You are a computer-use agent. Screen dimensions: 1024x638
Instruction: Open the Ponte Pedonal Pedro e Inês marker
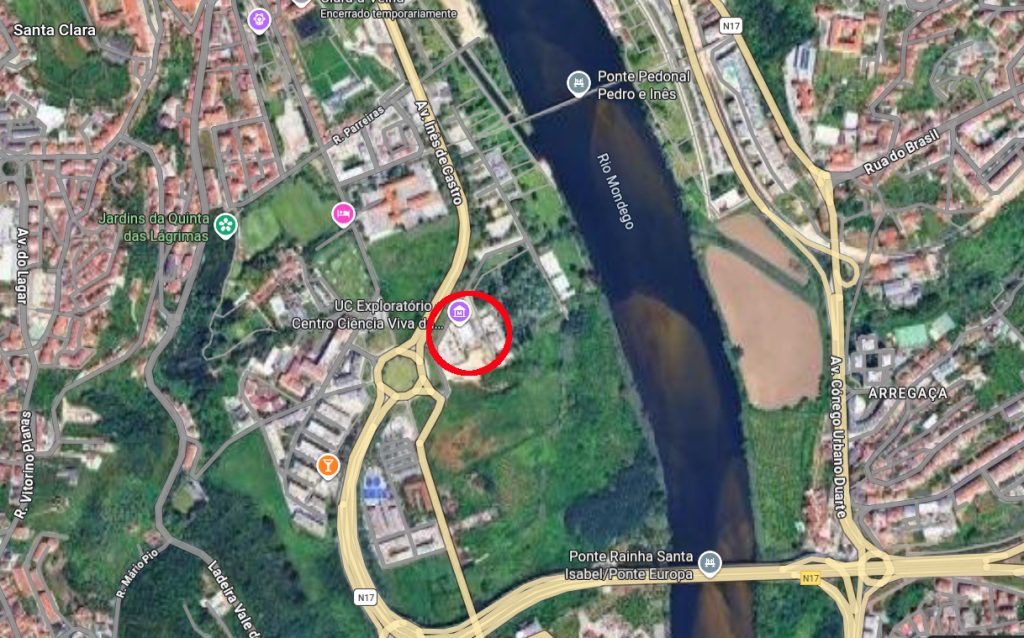coord(579,83)
